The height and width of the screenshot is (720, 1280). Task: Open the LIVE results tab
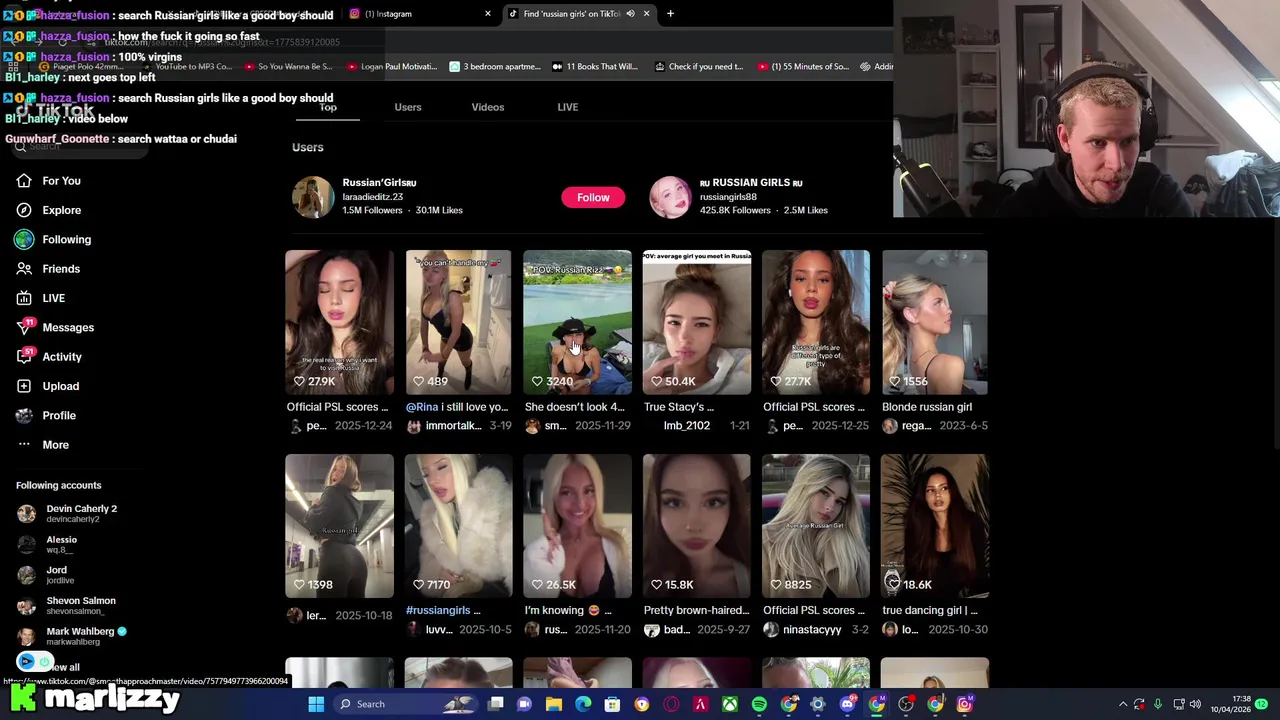point(567,107)
